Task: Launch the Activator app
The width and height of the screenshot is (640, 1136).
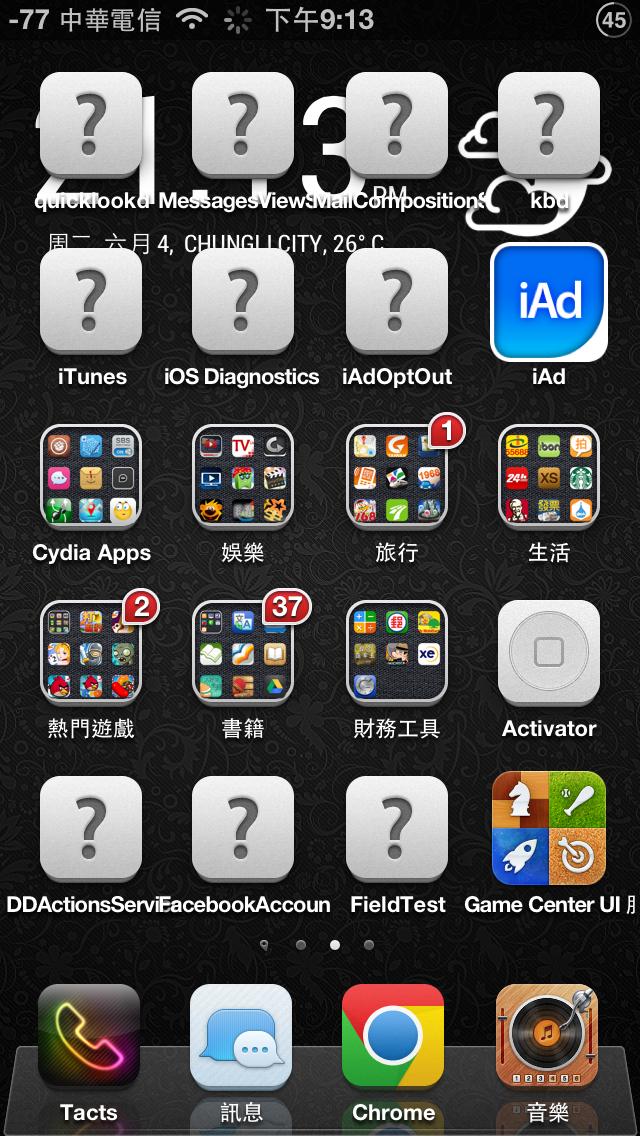Action: [x=549, y=651]
